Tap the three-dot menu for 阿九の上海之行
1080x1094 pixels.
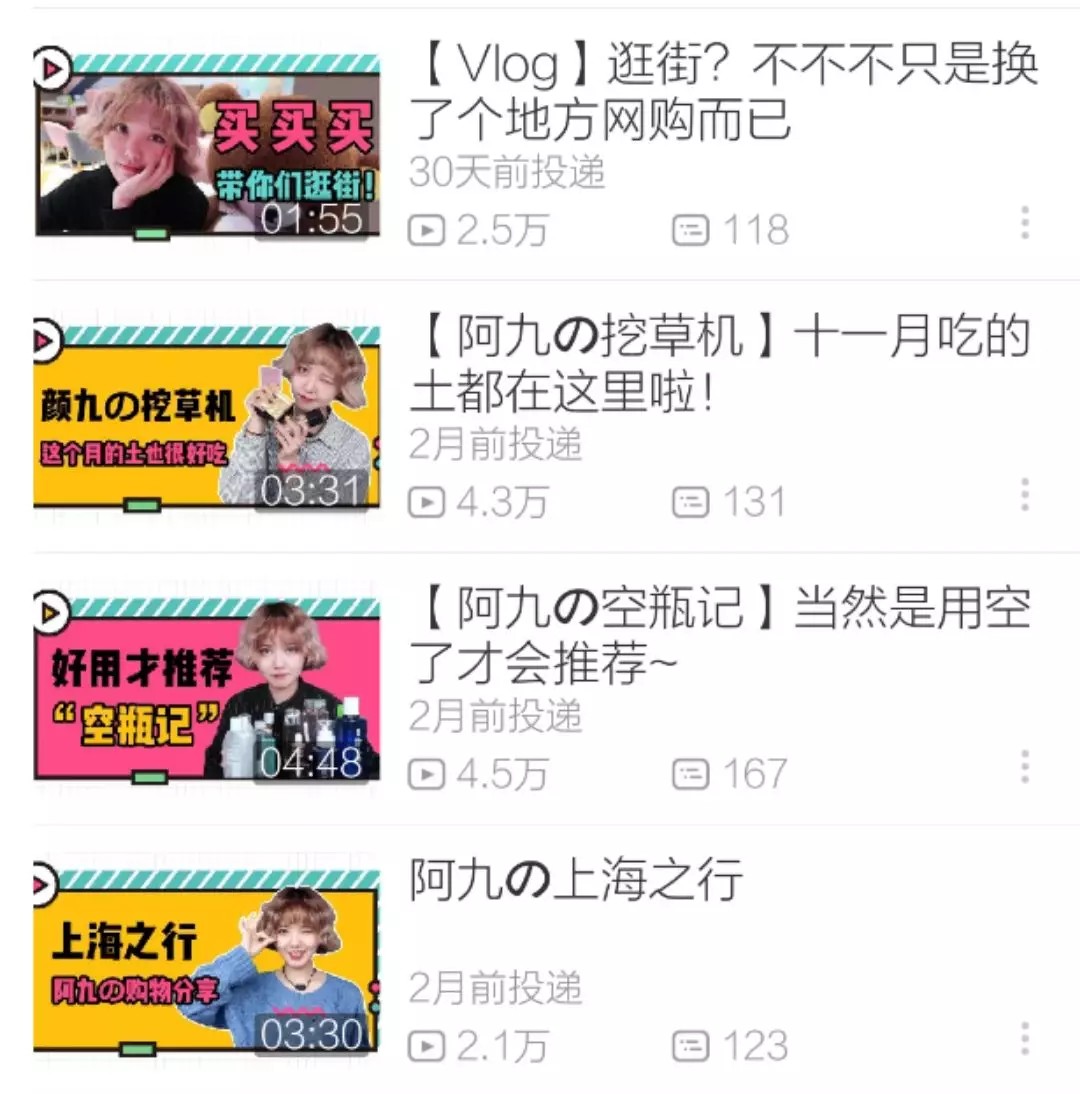pyautogui.click(x=1024, y=1039)
